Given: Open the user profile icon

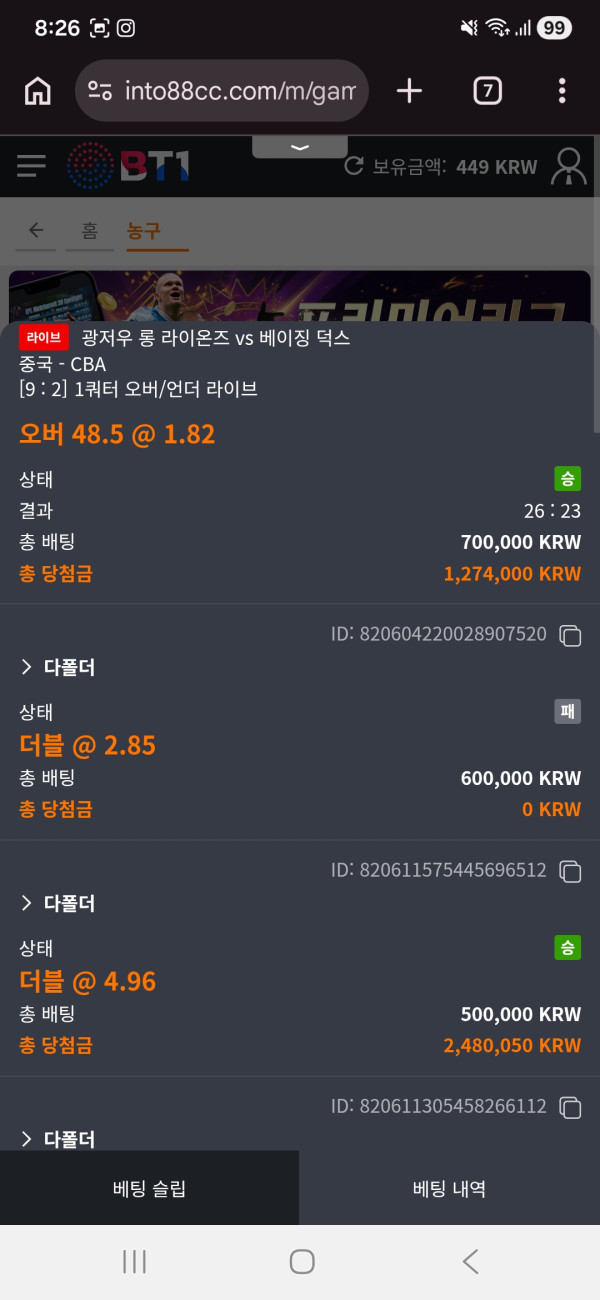Looking at the screenshot, I should tap(570, 166).
